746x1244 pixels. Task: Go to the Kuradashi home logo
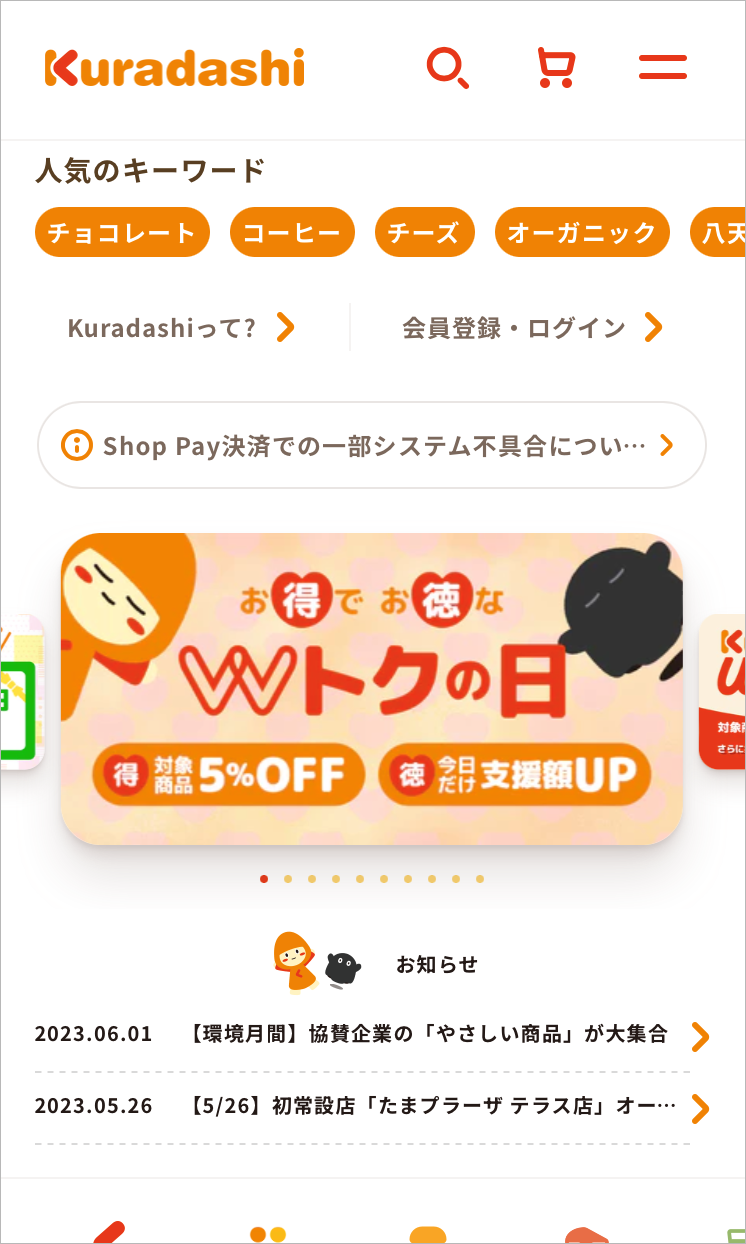coord(175,69)
